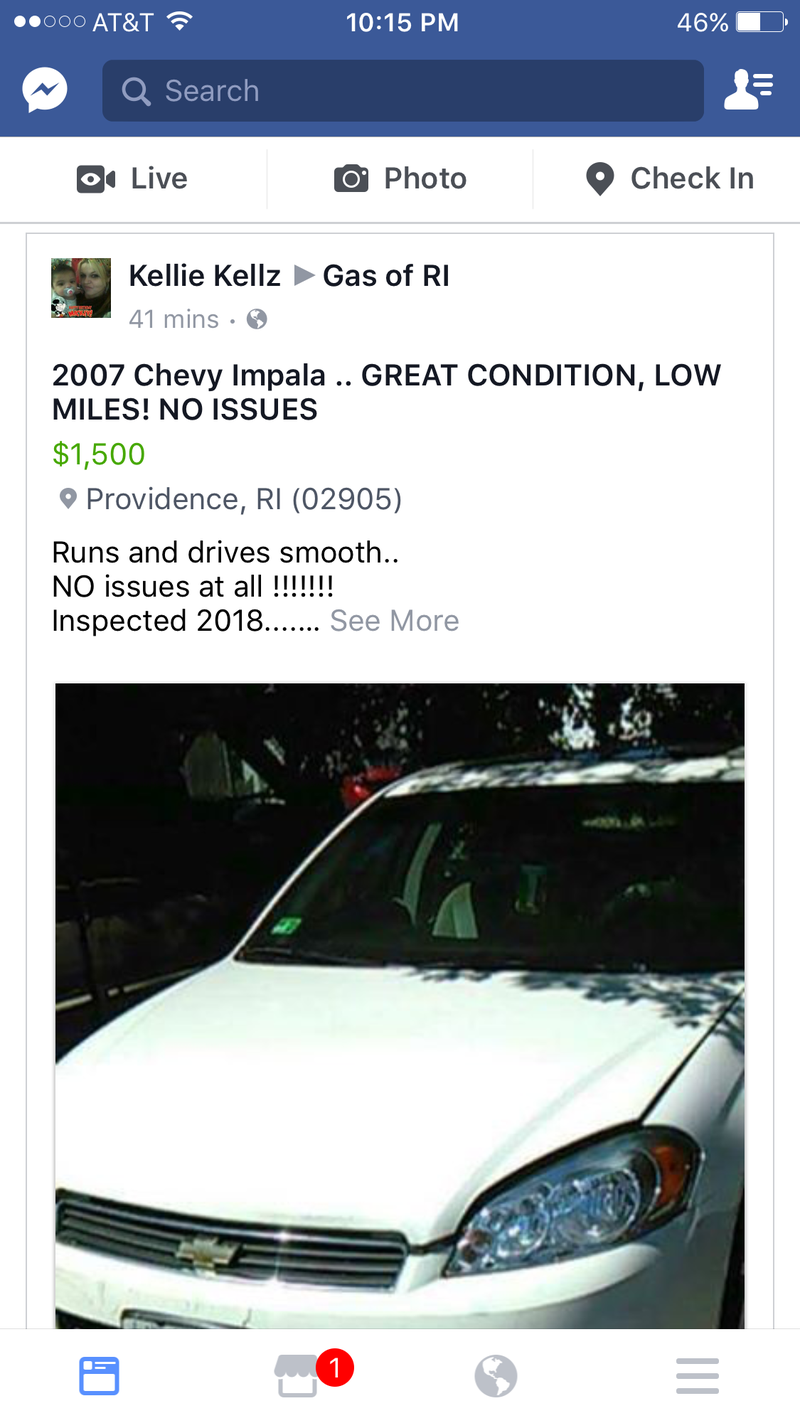Open the white Chevy Impala photo
Screen dimensions: 800x1423
pyautogui.click(x=400, y=1000)
